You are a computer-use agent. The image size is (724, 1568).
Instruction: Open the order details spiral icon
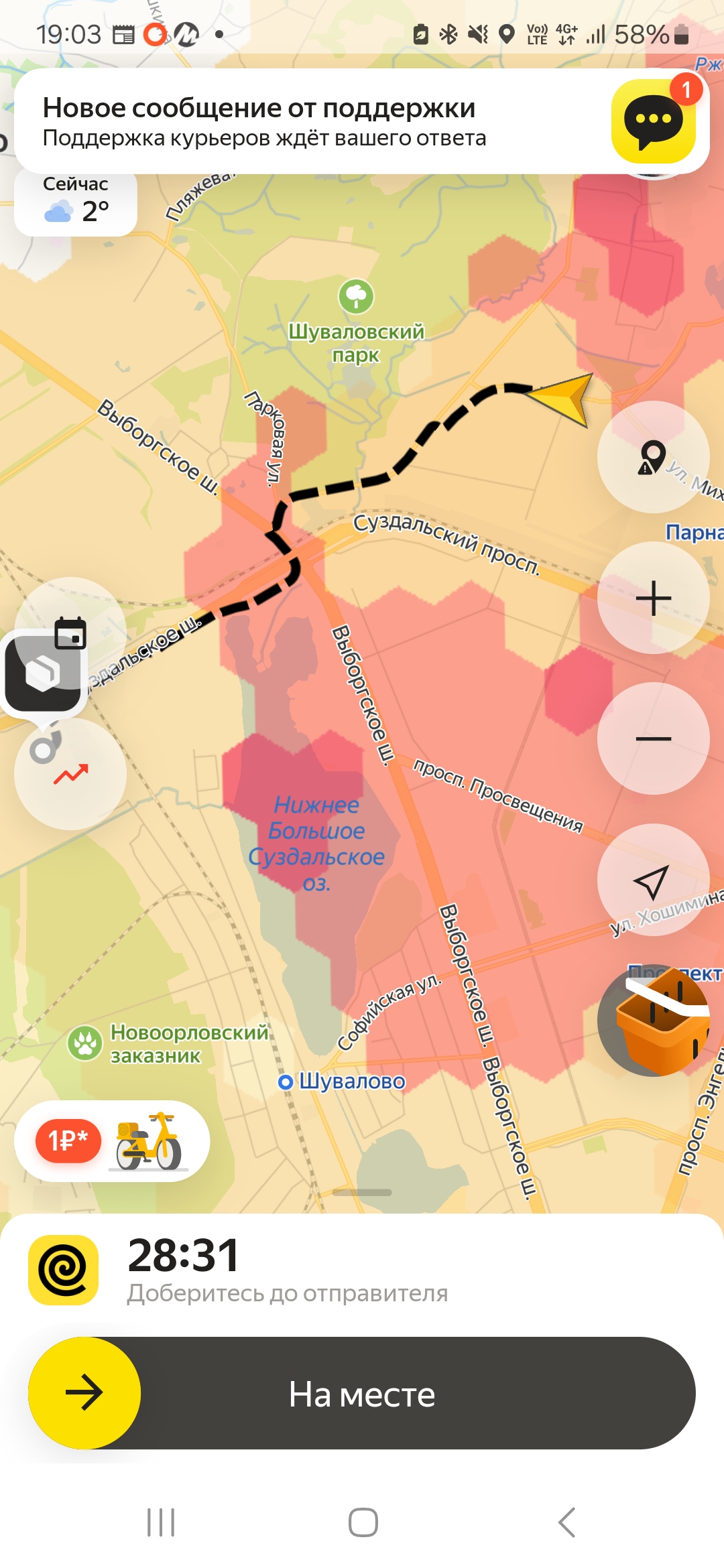64,1270
